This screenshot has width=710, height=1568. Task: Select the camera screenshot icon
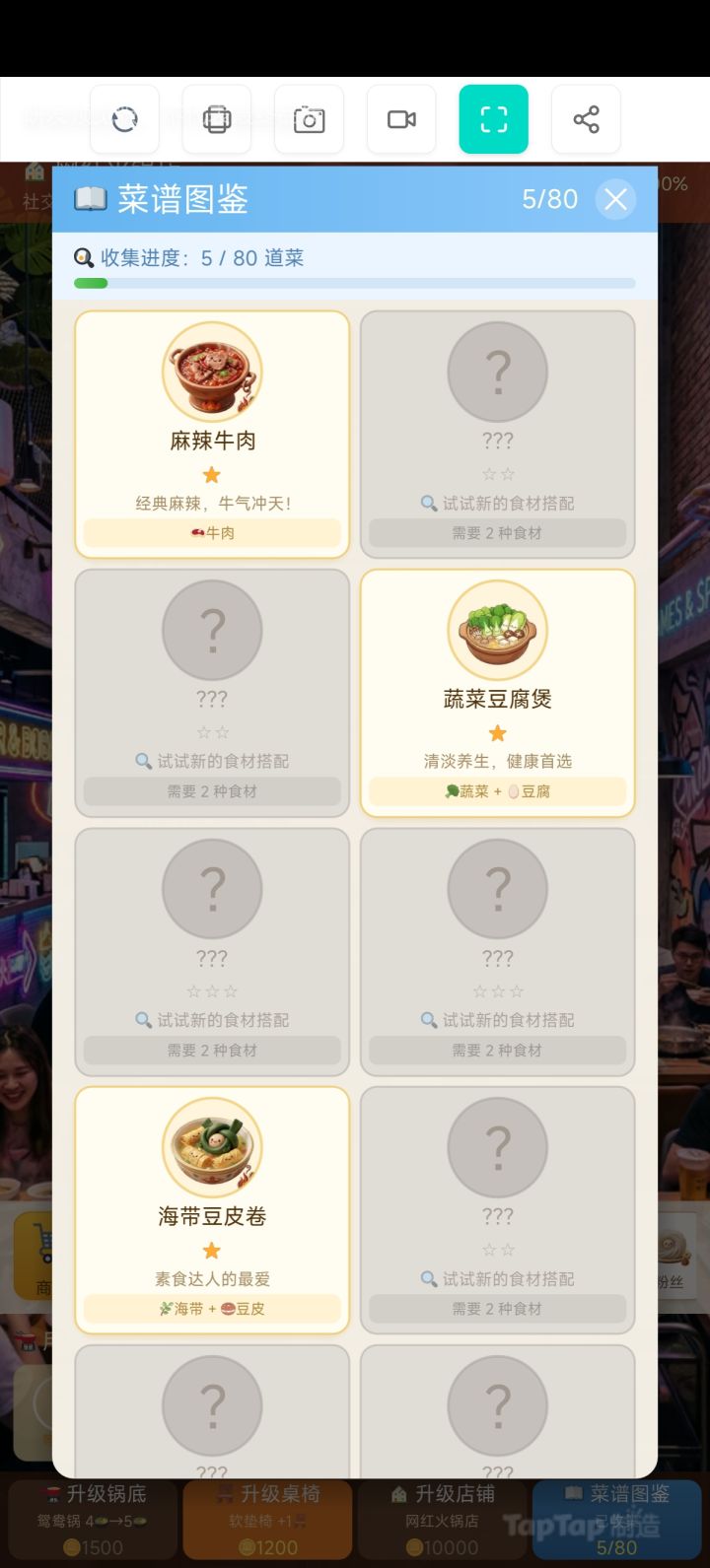[309, 119]
